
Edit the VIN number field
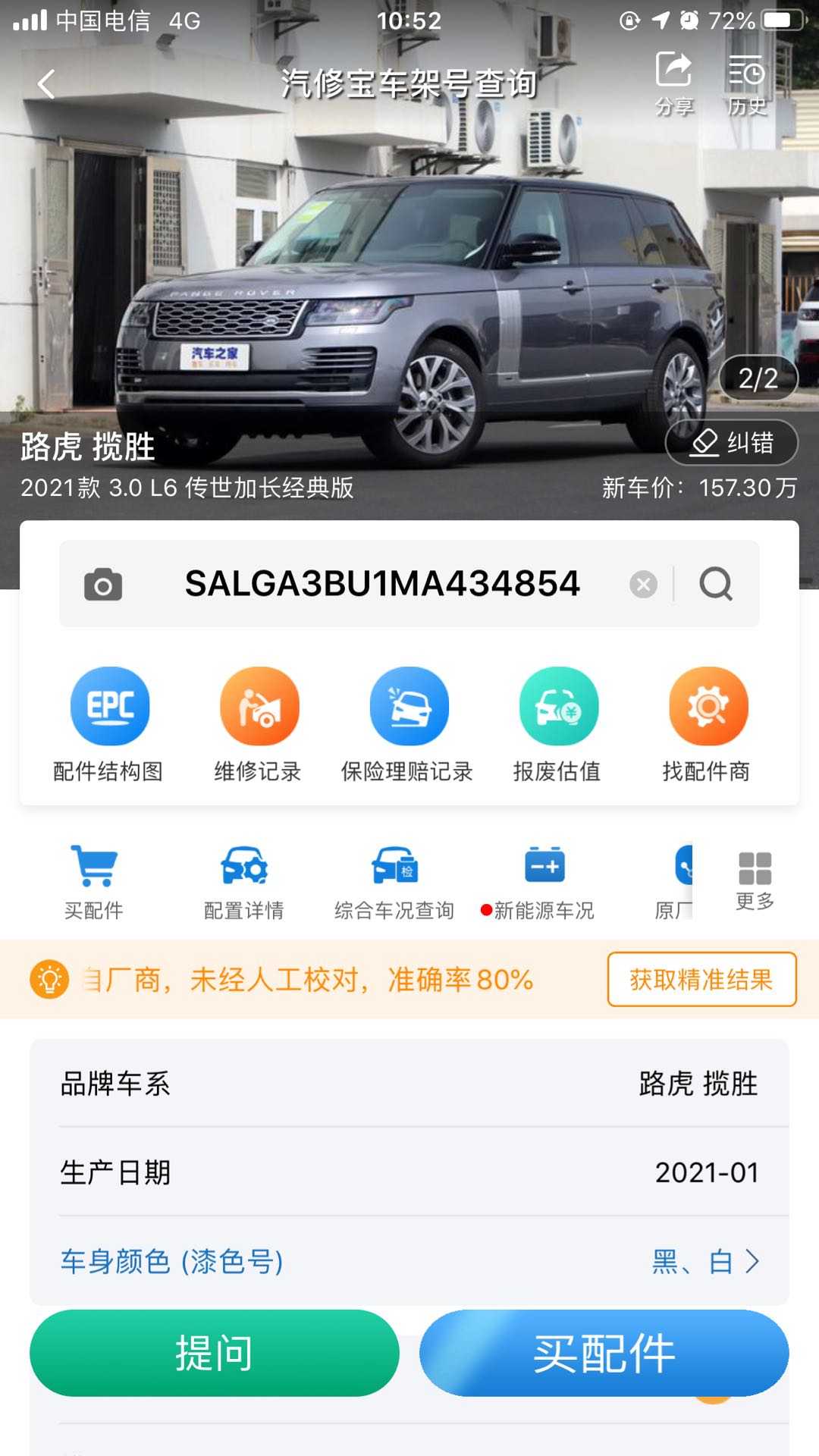tap(382, 584)
